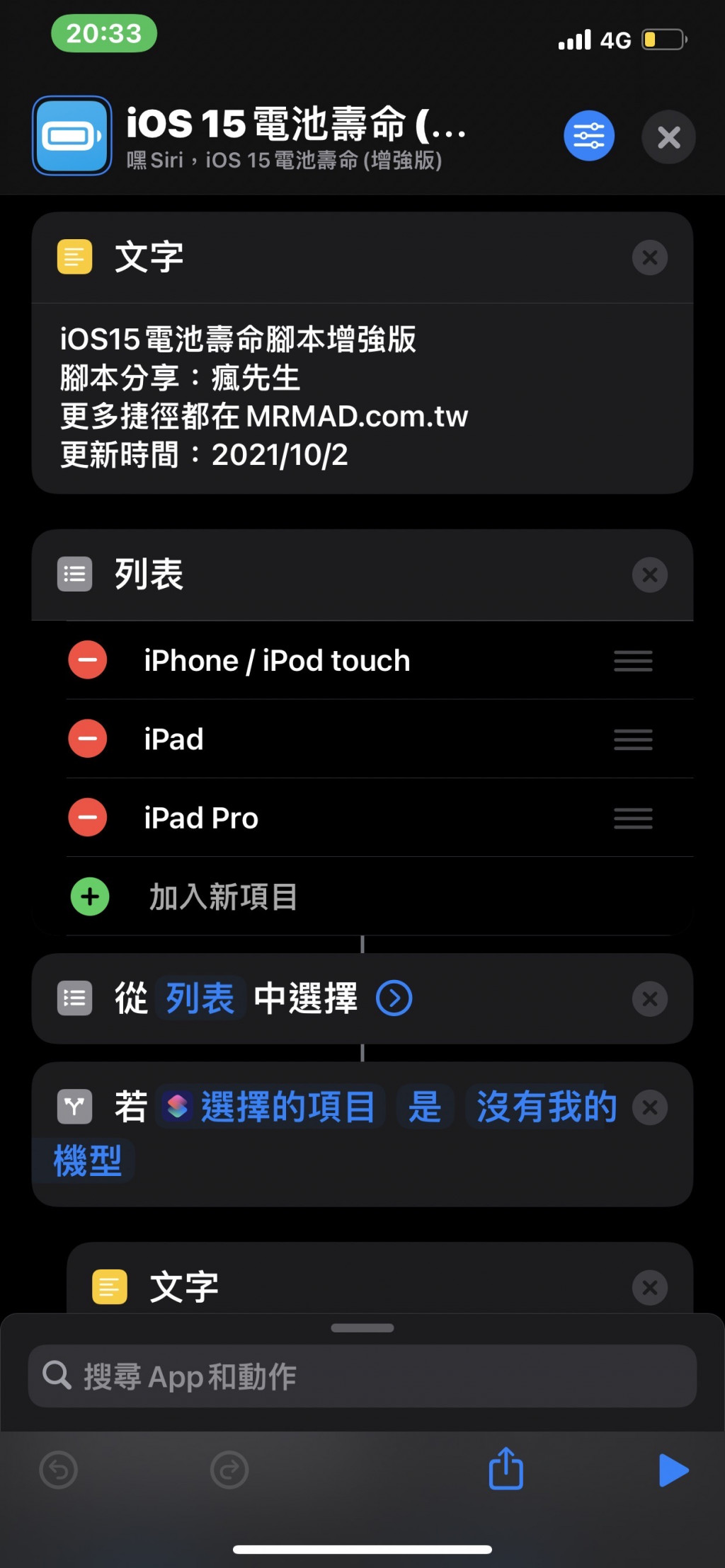The image size is (725, 1568).
Task: Close the shortcut editor
Action: 668,137
